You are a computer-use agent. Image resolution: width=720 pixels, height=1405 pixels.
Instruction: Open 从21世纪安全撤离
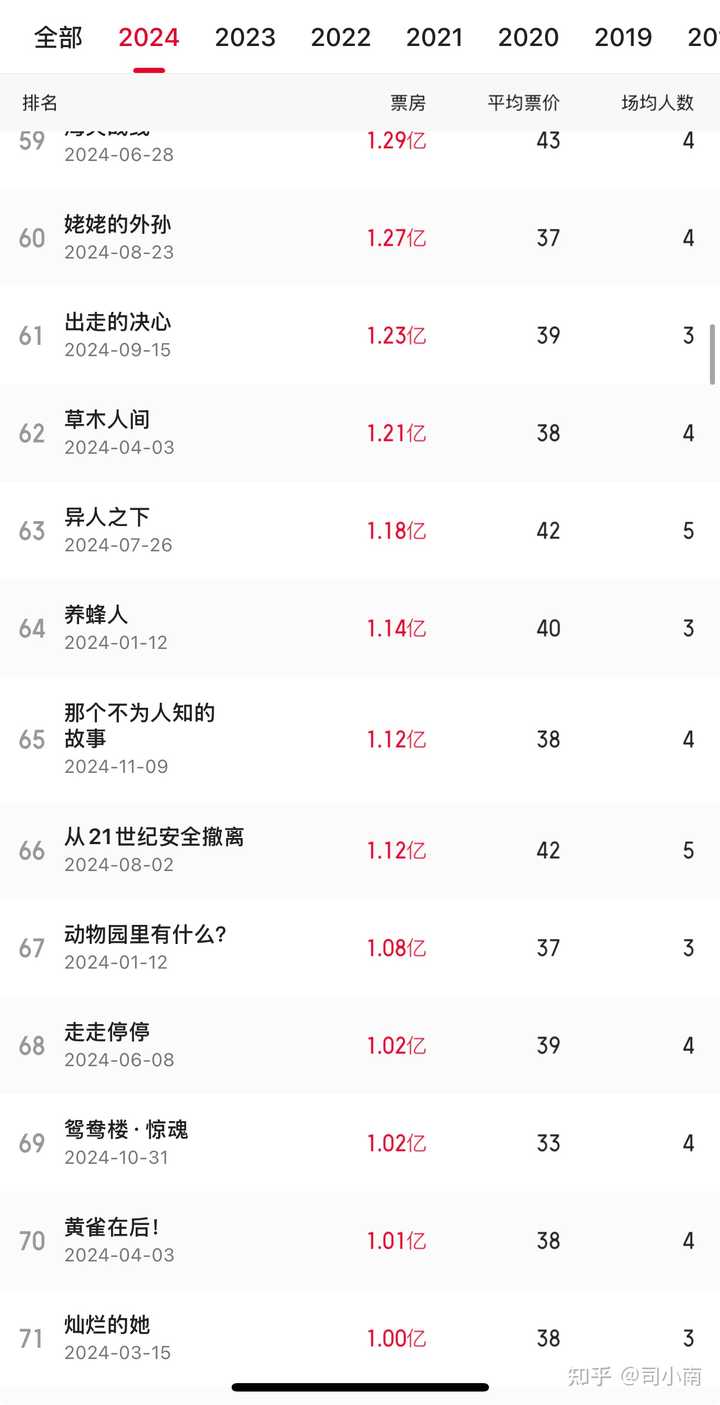tap(154, 837)
